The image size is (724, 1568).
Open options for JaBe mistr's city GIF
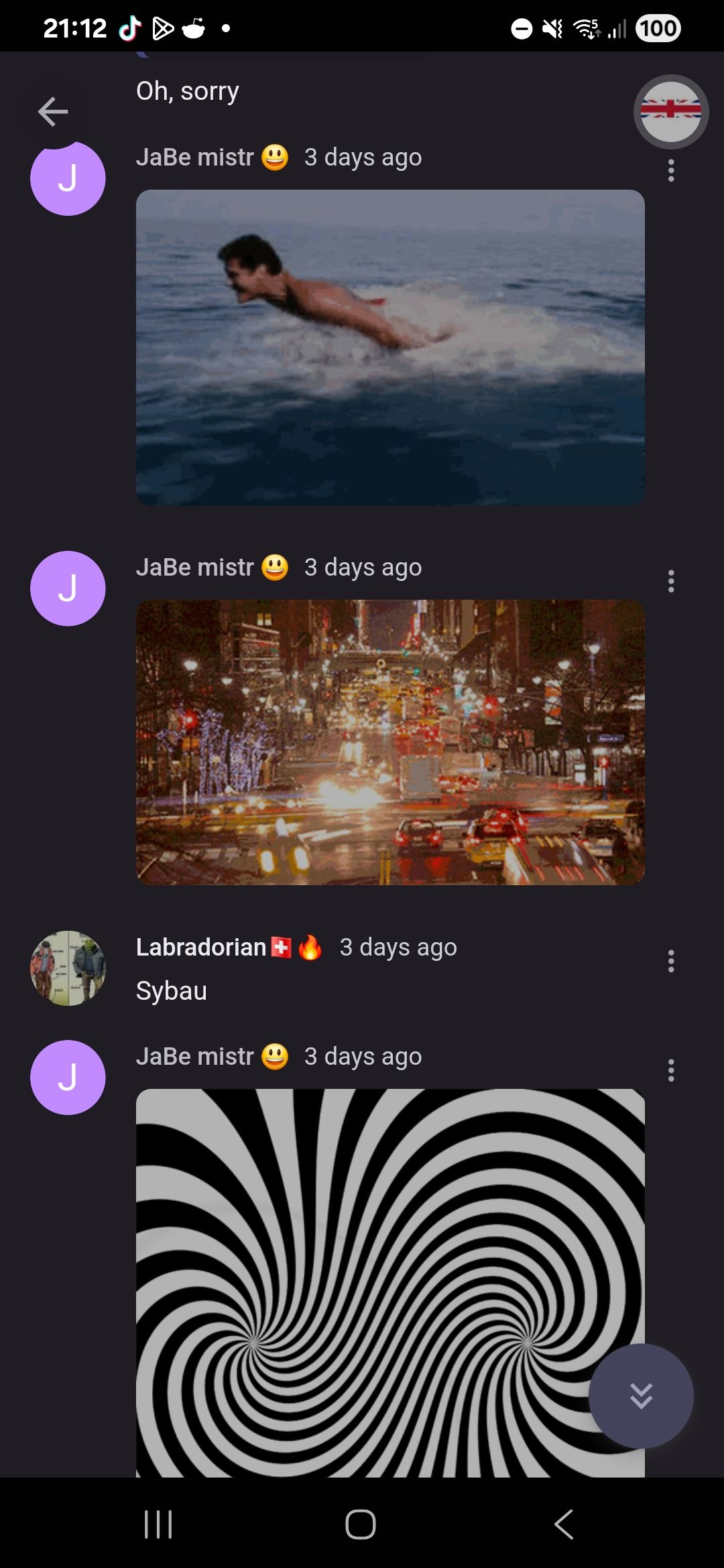(670, 581)
